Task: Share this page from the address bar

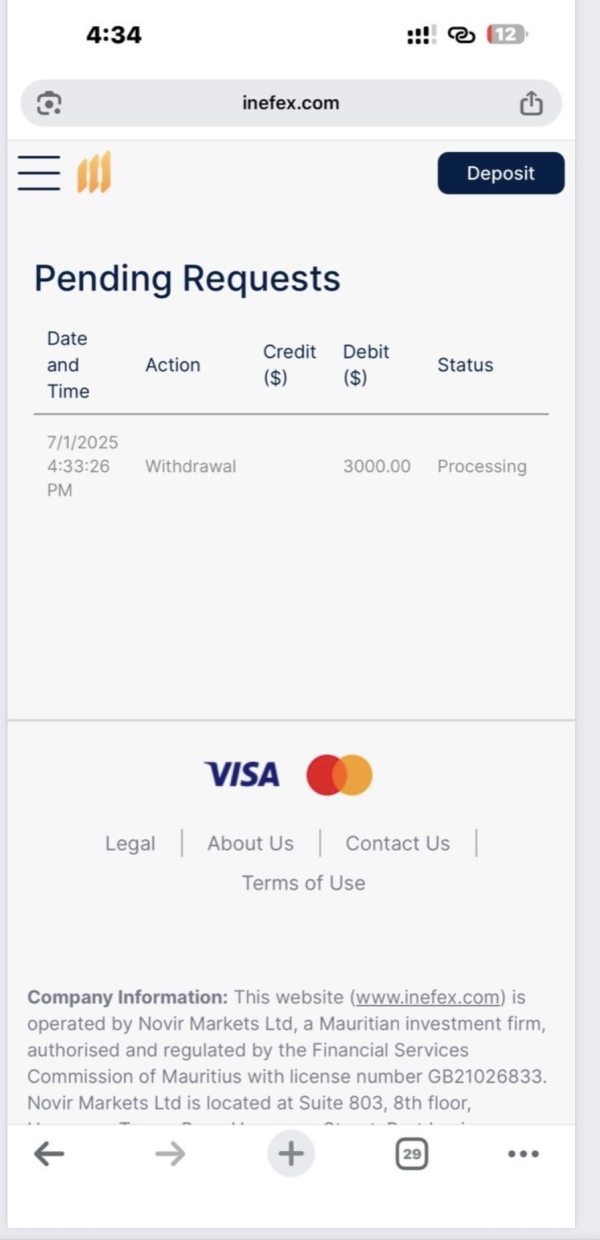Action: 531,103
